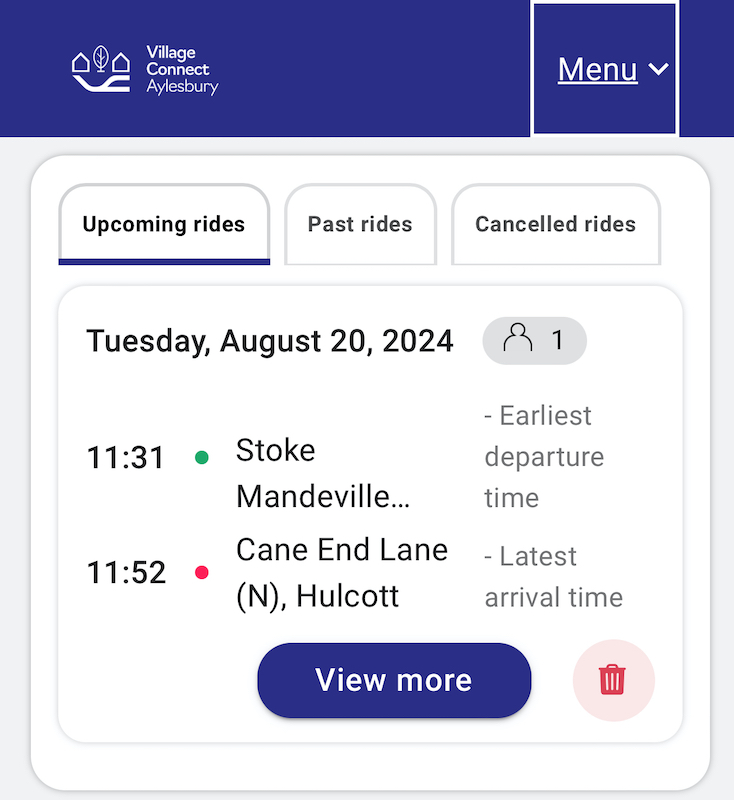This screenshot has height=800, width=734.
Task: Switch to the Cancelled rides tab
Action: (x=555, y=224)
